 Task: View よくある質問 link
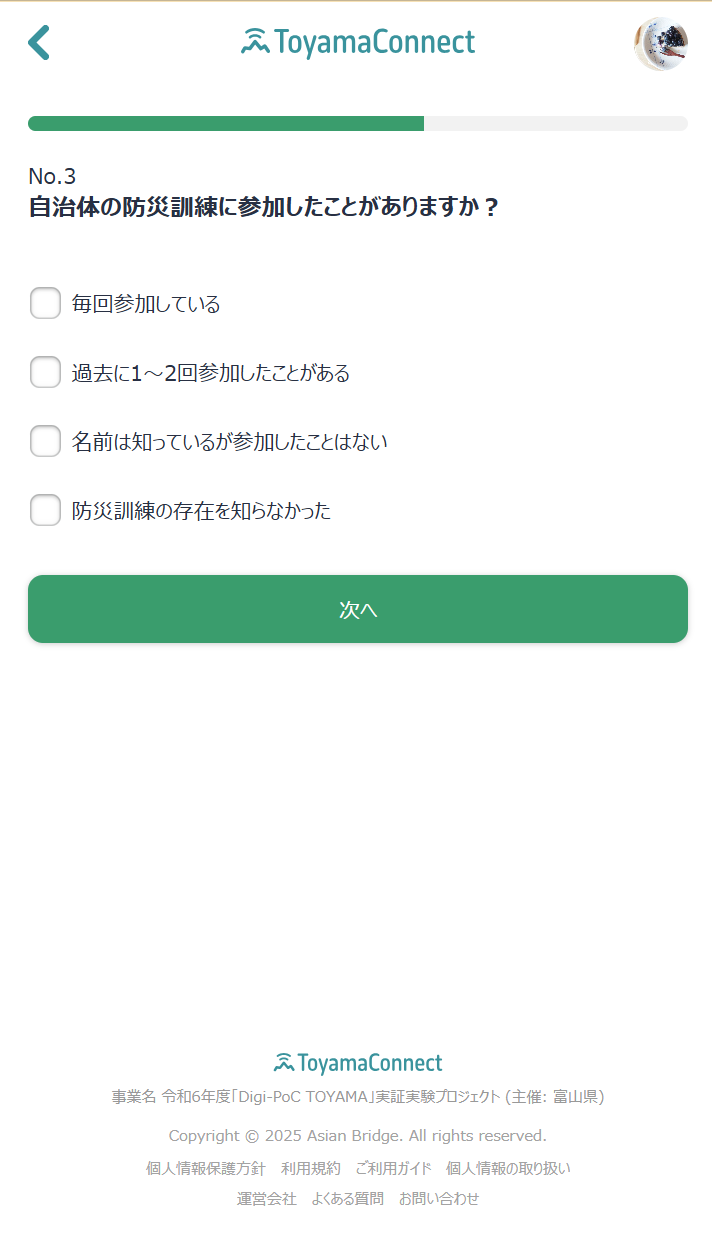coord(347,1198)
